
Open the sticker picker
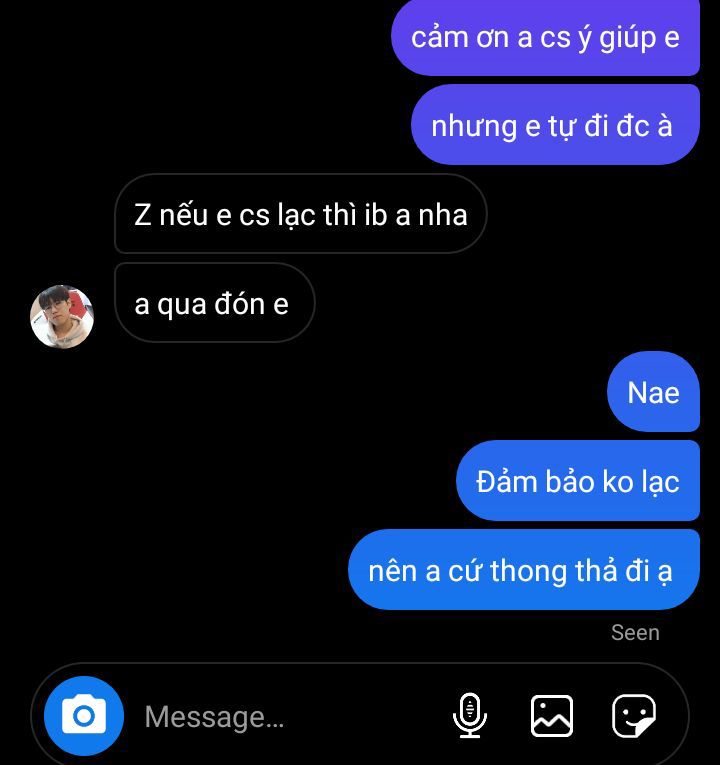(634, 716)
